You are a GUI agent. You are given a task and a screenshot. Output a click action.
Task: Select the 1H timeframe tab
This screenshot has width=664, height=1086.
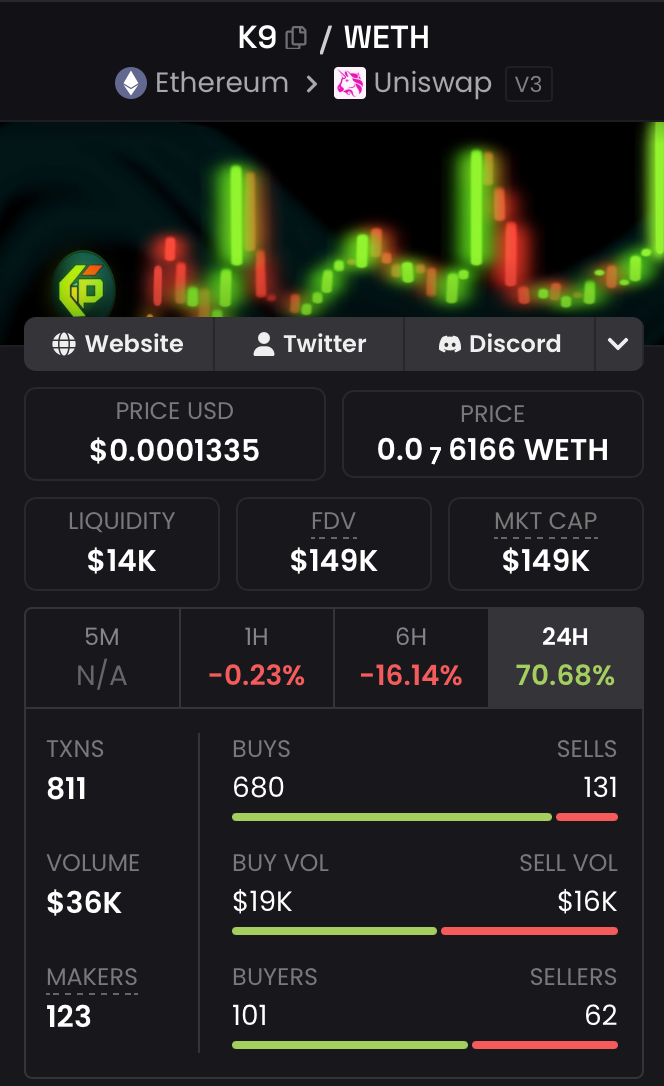[x=256, y=657]
